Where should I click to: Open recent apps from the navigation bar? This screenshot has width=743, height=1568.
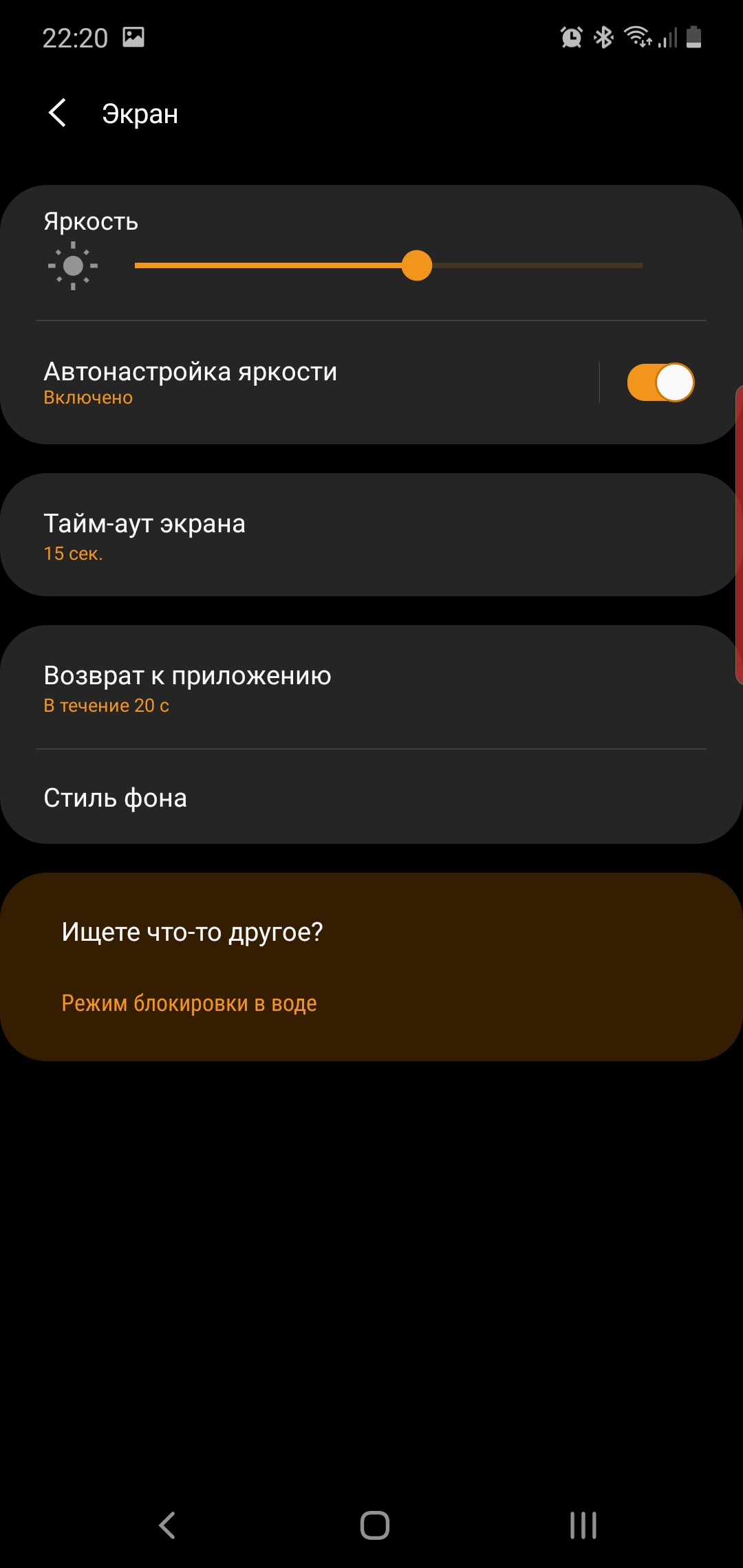tap(583, 1525)
